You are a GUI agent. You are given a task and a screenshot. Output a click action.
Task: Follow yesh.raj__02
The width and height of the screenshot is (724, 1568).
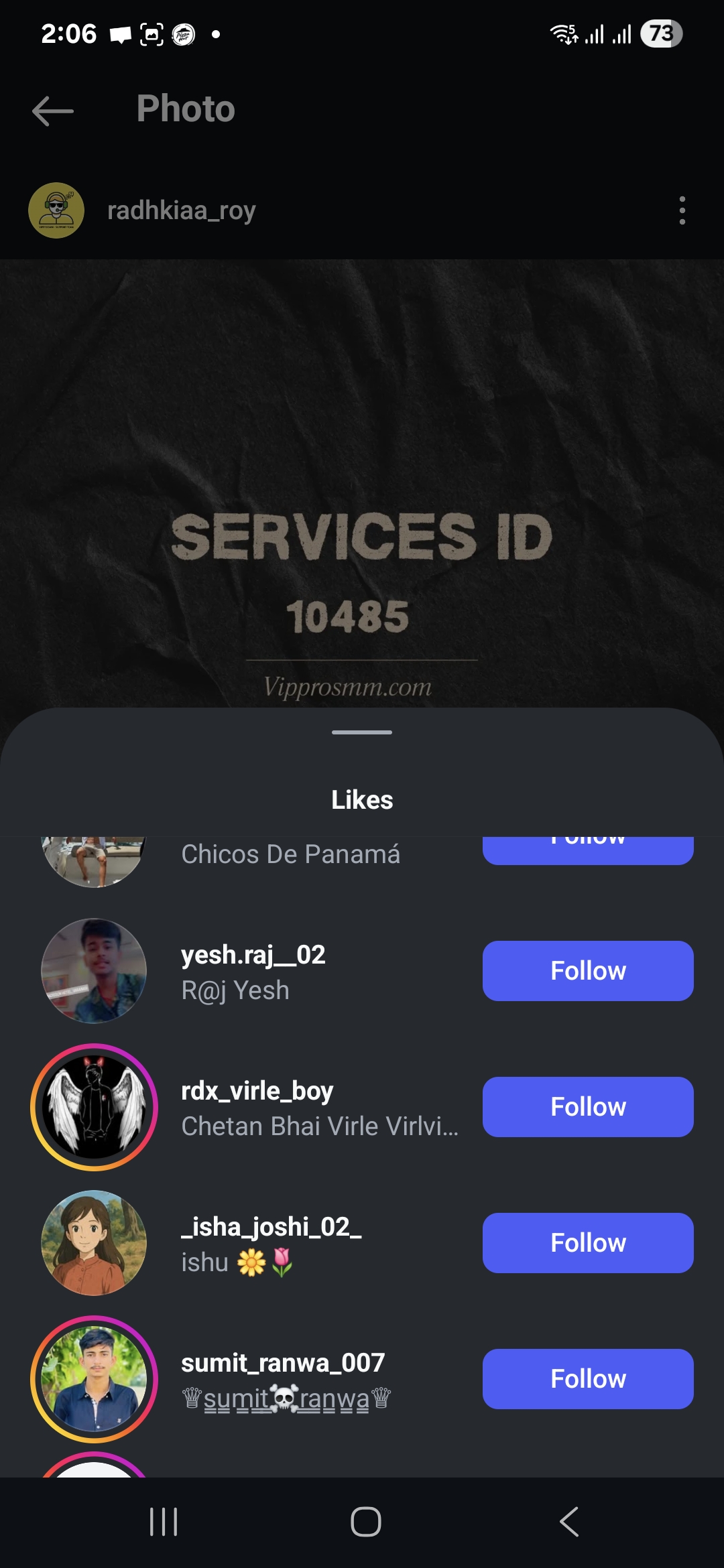pos(588,970)
